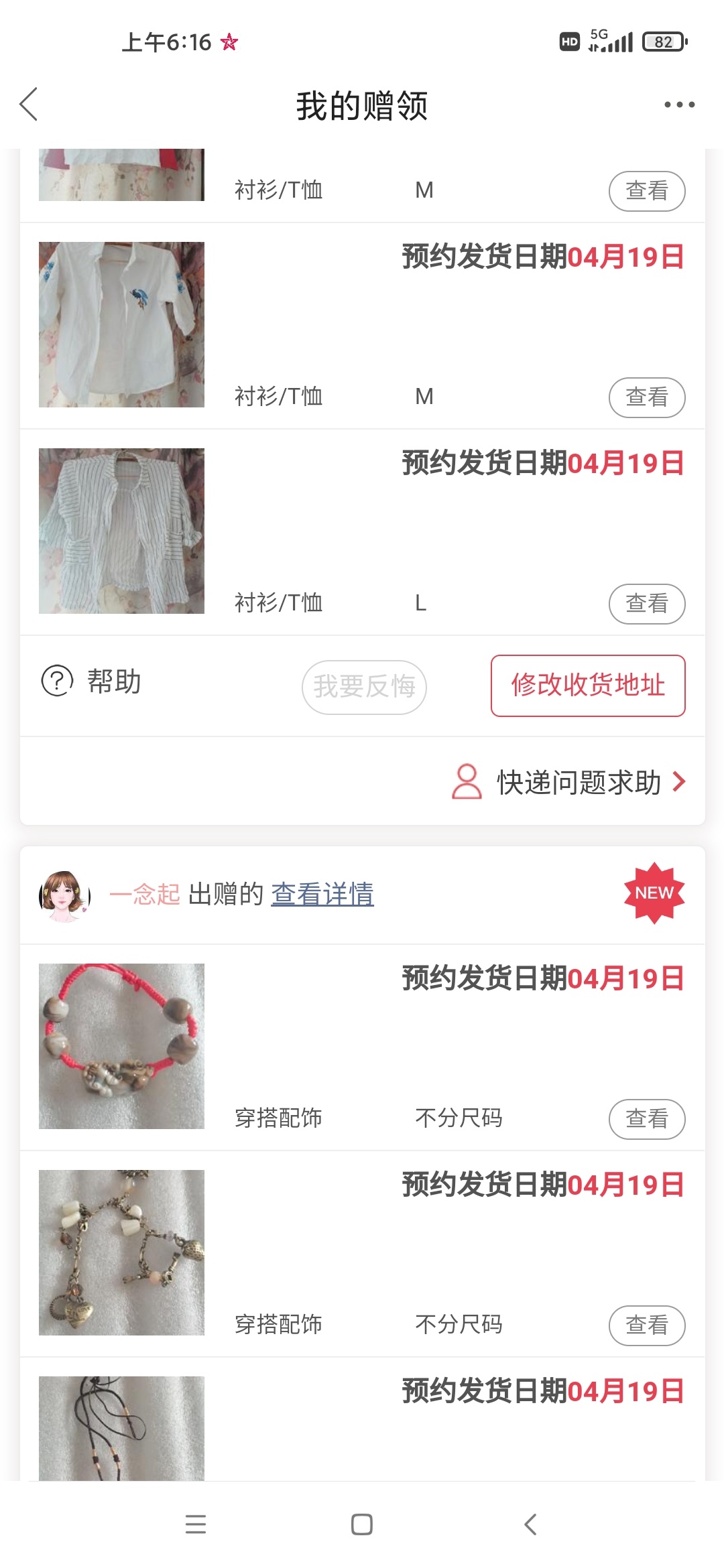
Task: Tap 我要反悔 button
Action: coord(364,687)
